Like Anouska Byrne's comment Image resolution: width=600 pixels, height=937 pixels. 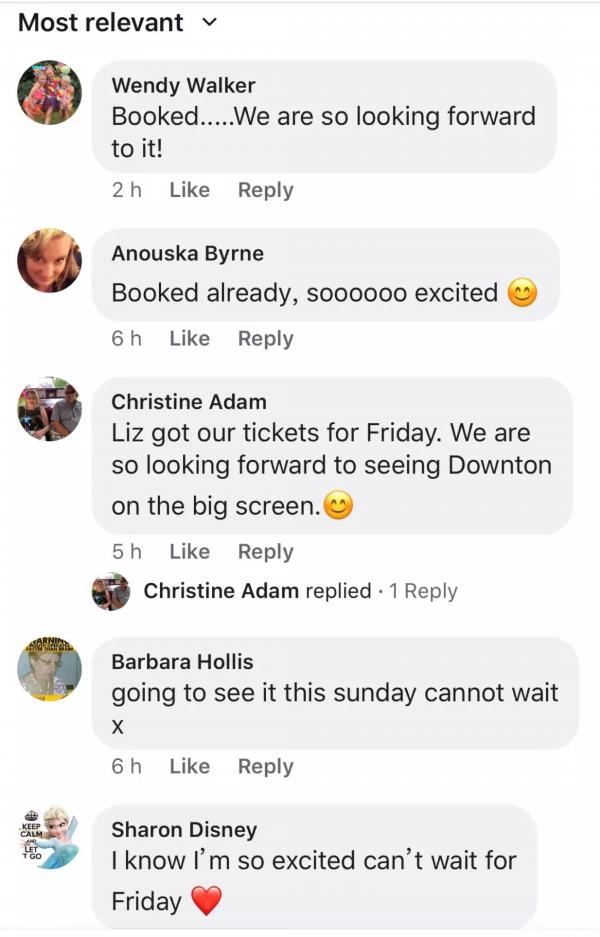(x=189, y=339)
